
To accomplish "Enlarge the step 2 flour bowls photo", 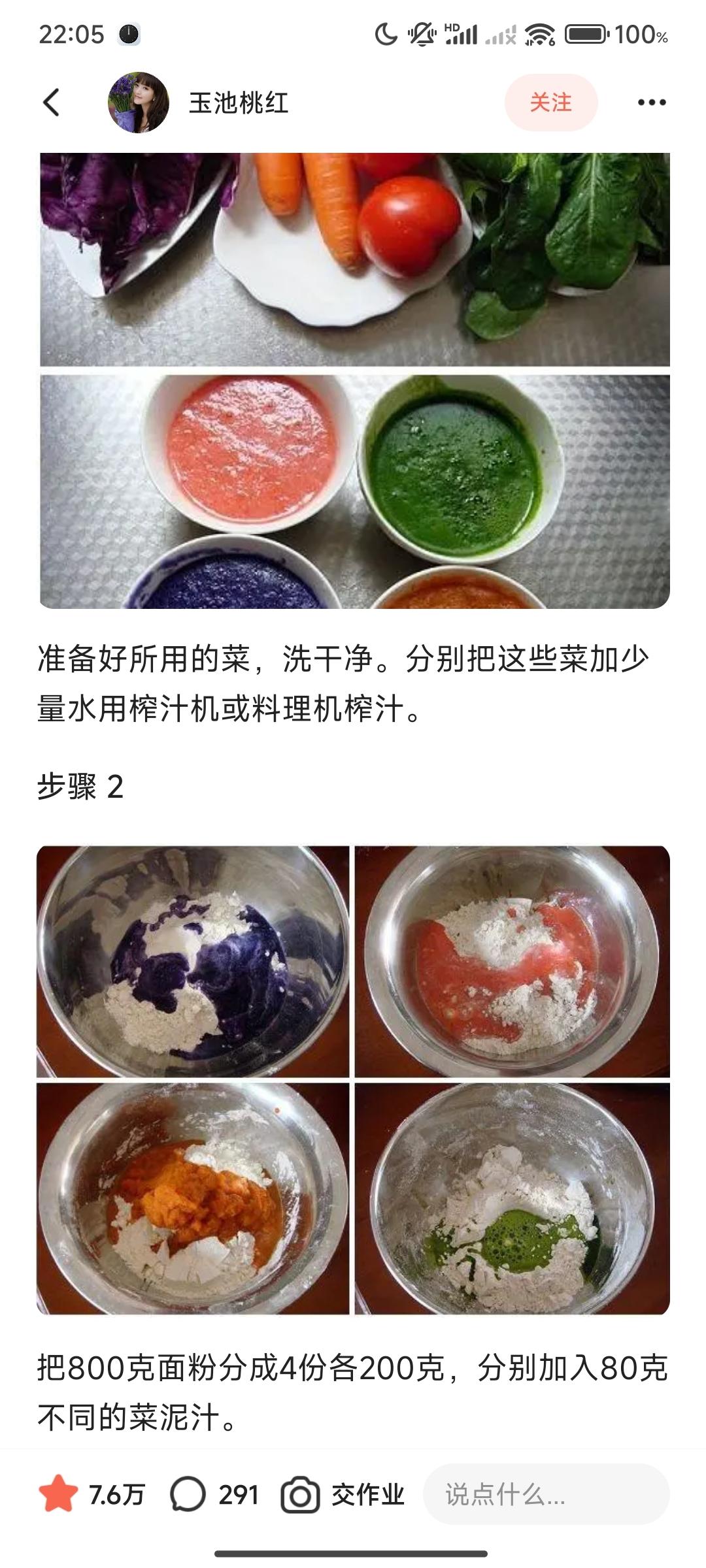I will (353, 1079).
